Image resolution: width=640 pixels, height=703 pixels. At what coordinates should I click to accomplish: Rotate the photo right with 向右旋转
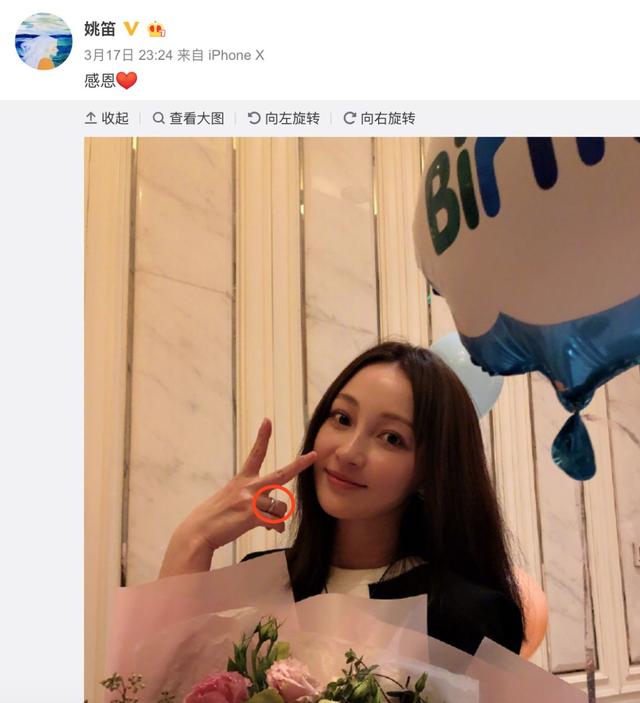click(379, 118)
